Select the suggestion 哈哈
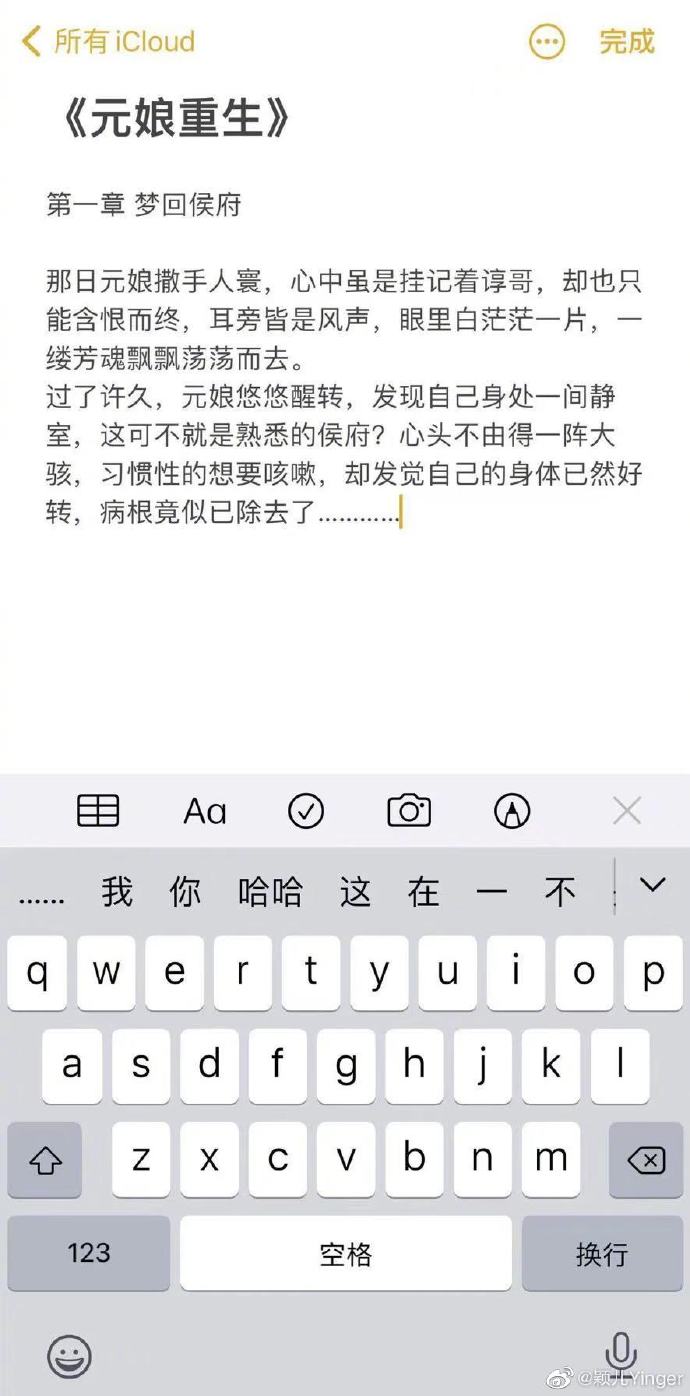The height and width of the screenshot is (1396, 690). point(270,891)
